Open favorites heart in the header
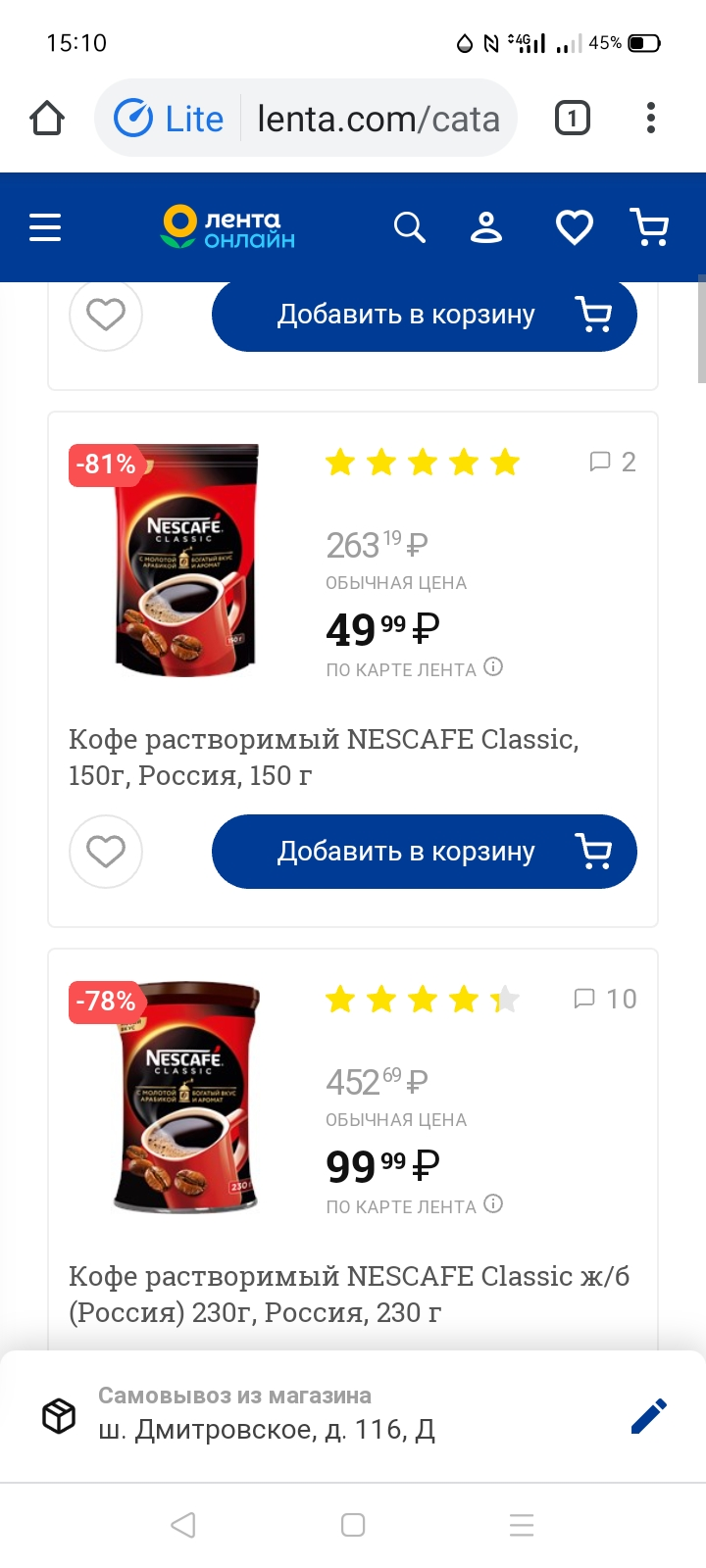 tap(575, 227)
